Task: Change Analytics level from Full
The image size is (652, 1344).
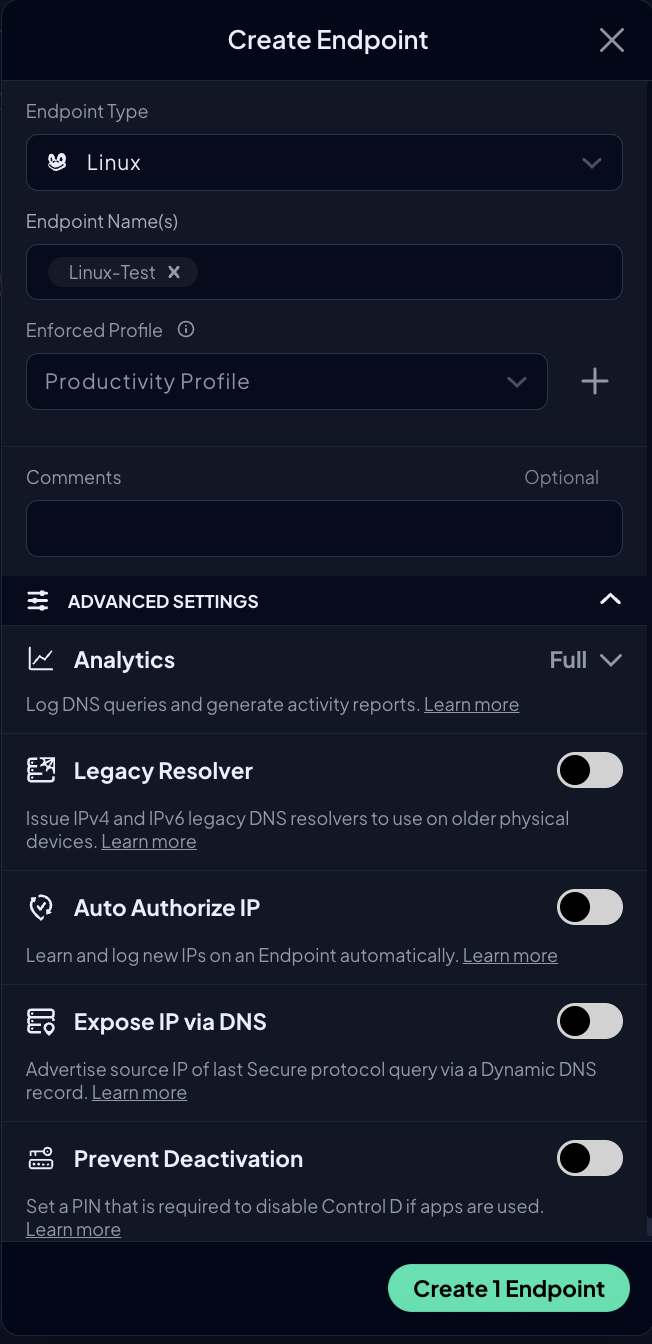Action: [586, 660]
